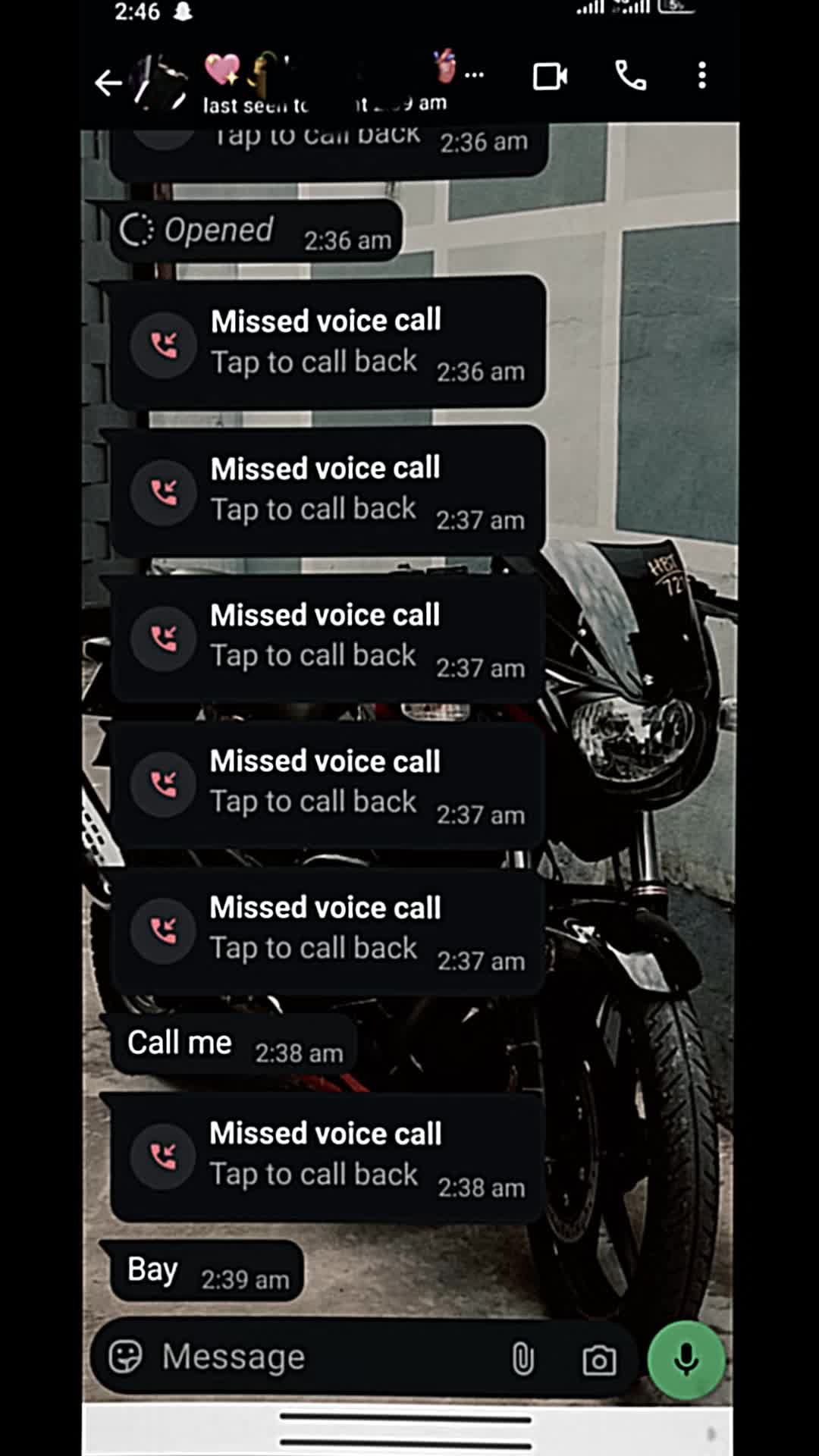Open the emoji picker
819x1456 pixels.
(x=125, y=1357)
